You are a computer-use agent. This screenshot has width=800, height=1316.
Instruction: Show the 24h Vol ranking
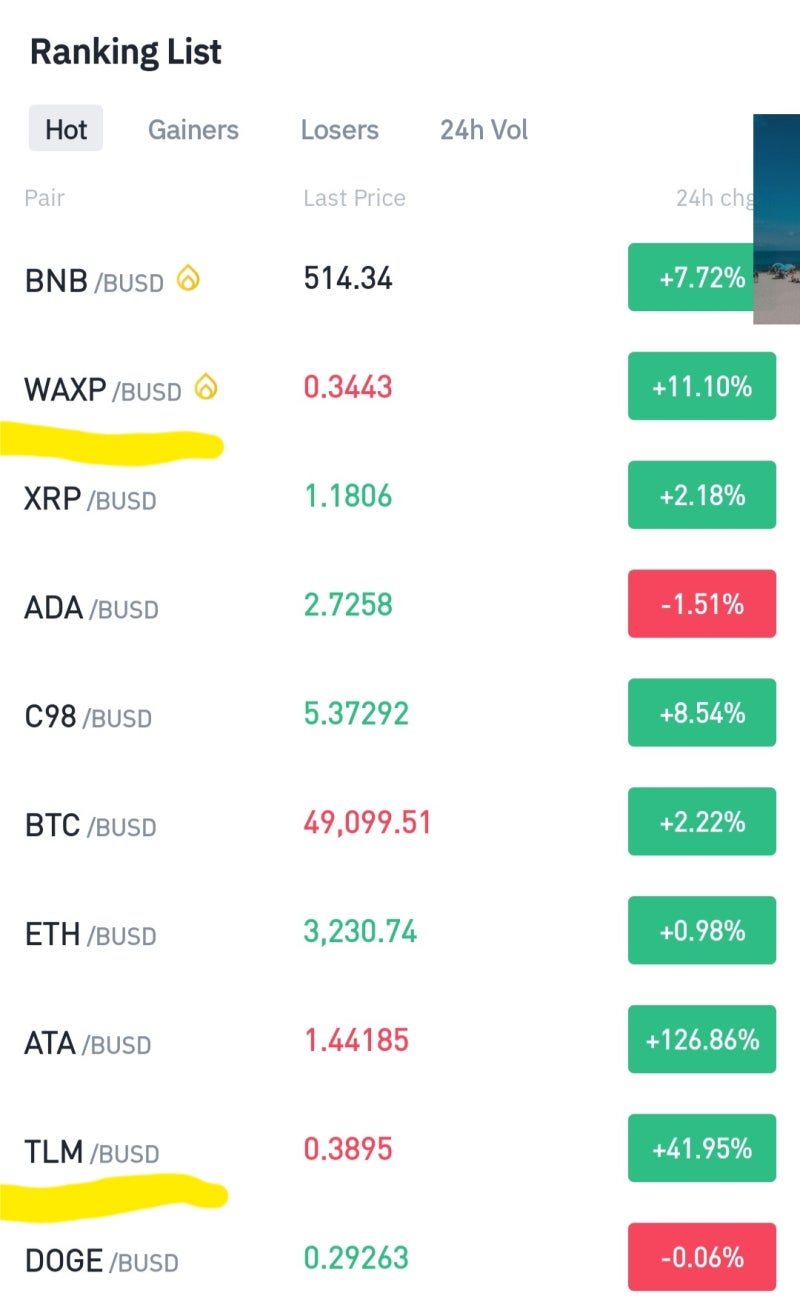(484, 130)
